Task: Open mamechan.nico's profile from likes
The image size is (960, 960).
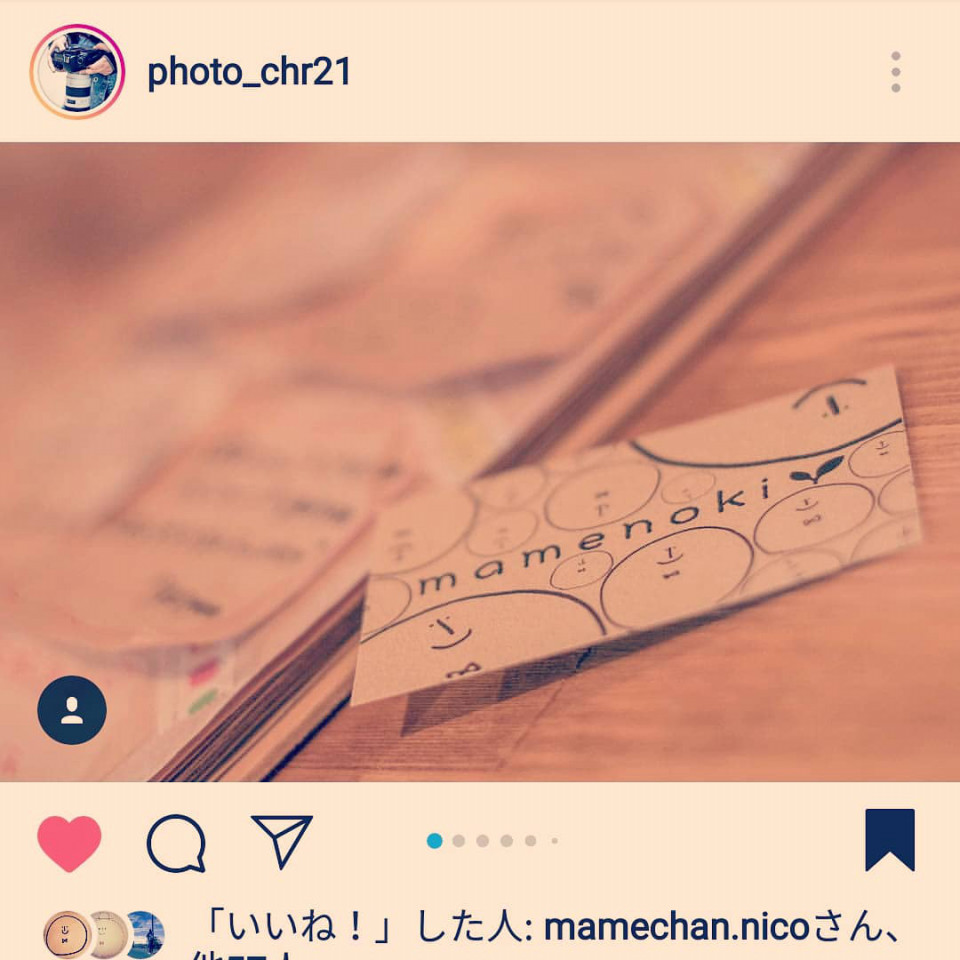Action: pyautogui.click(x=676, y=928)
